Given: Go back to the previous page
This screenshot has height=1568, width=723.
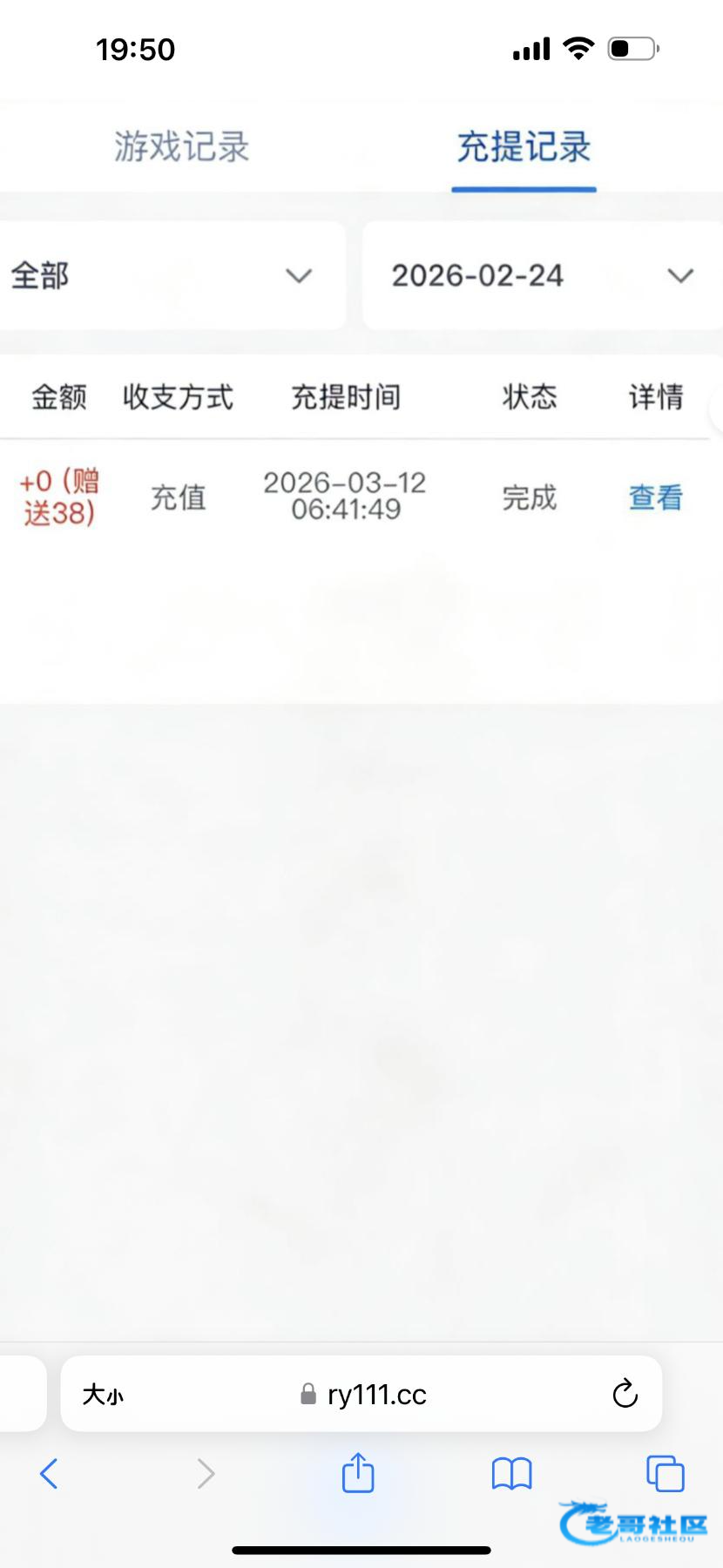Looking at the screenshot, I should 50,1474.
